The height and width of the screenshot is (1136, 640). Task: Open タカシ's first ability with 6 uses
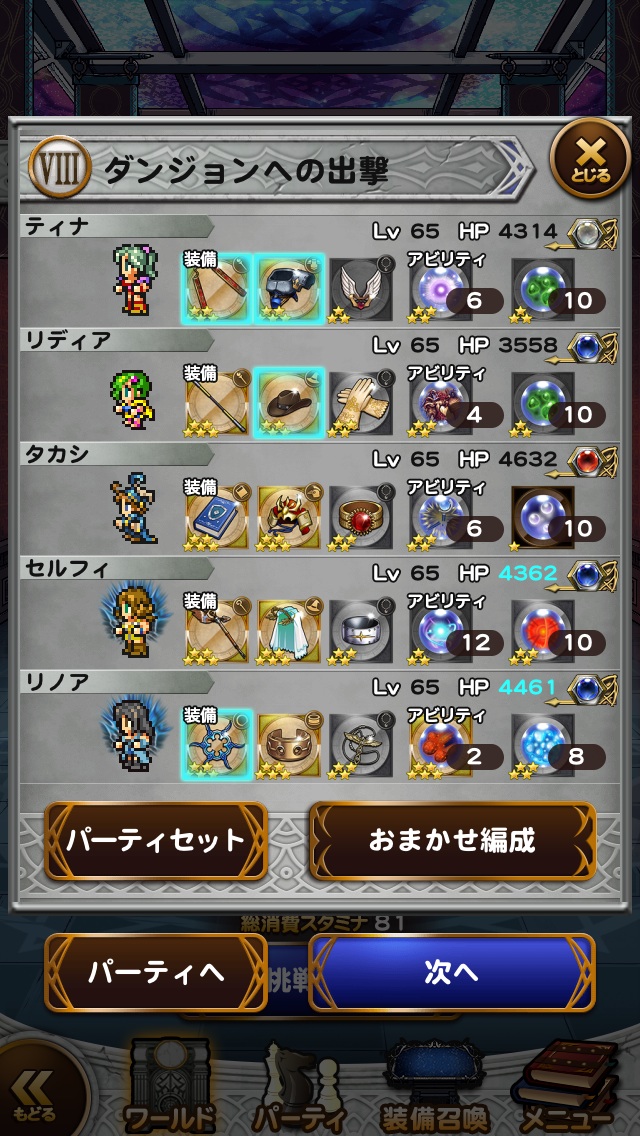tap(440, 515)
